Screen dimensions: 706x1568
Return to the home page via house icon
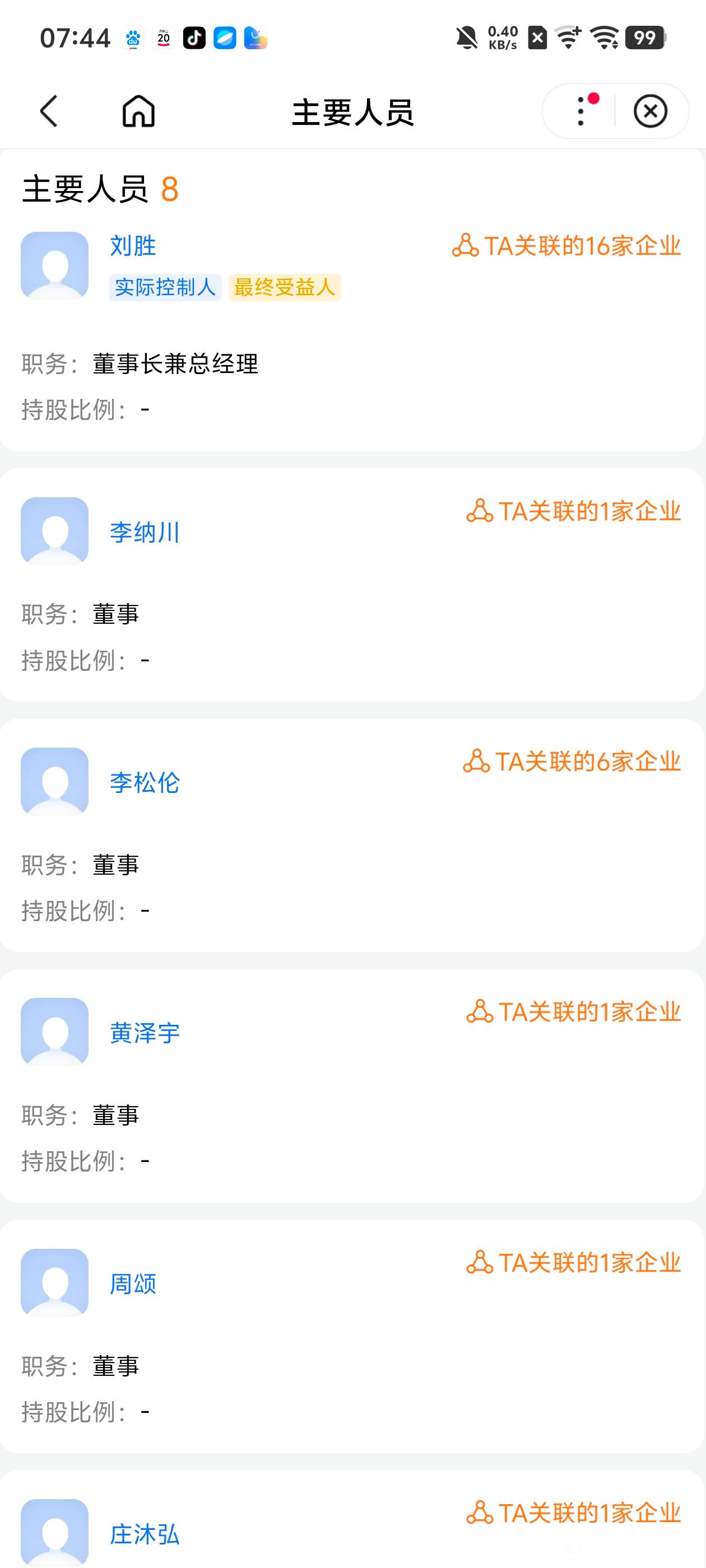pos(139,111)
